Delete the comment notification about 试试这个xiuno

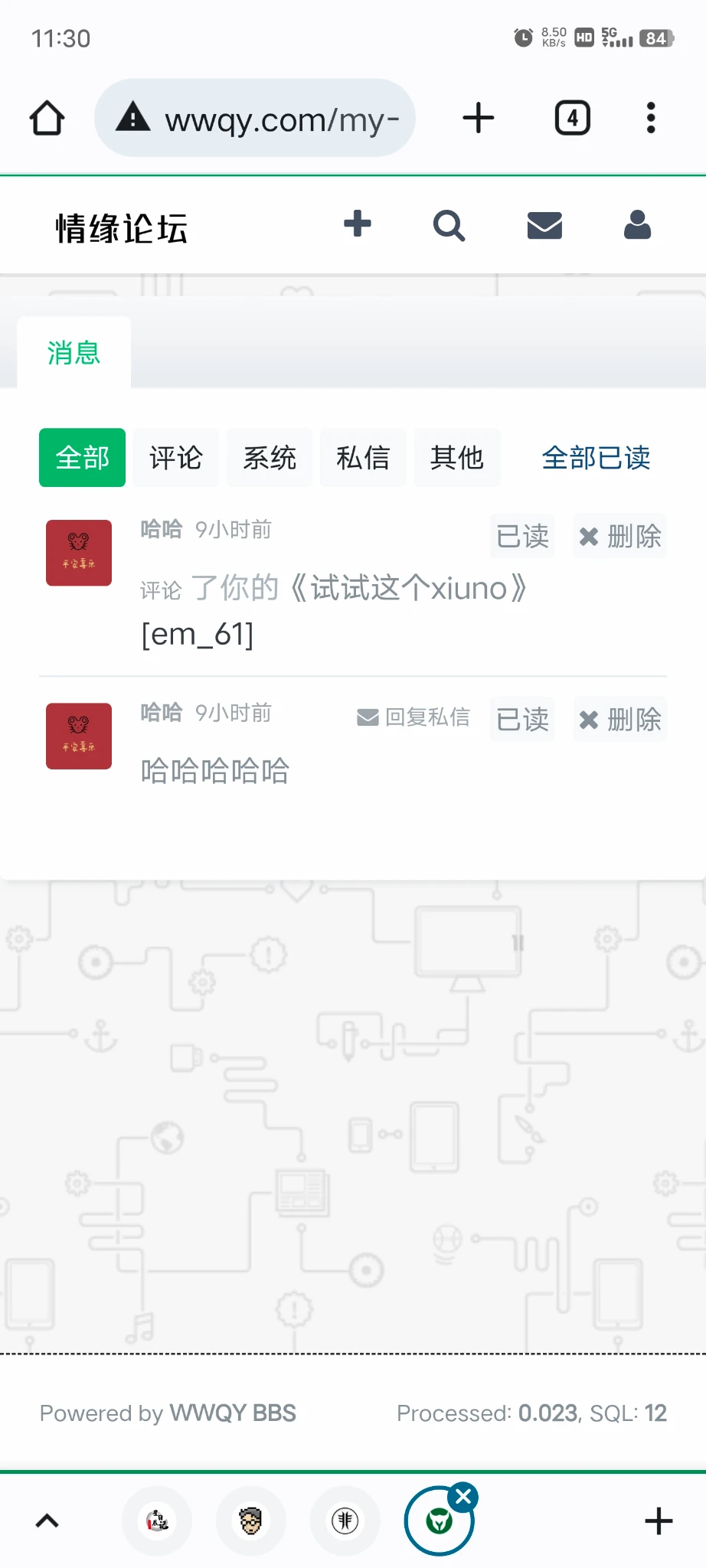(620, 536)
